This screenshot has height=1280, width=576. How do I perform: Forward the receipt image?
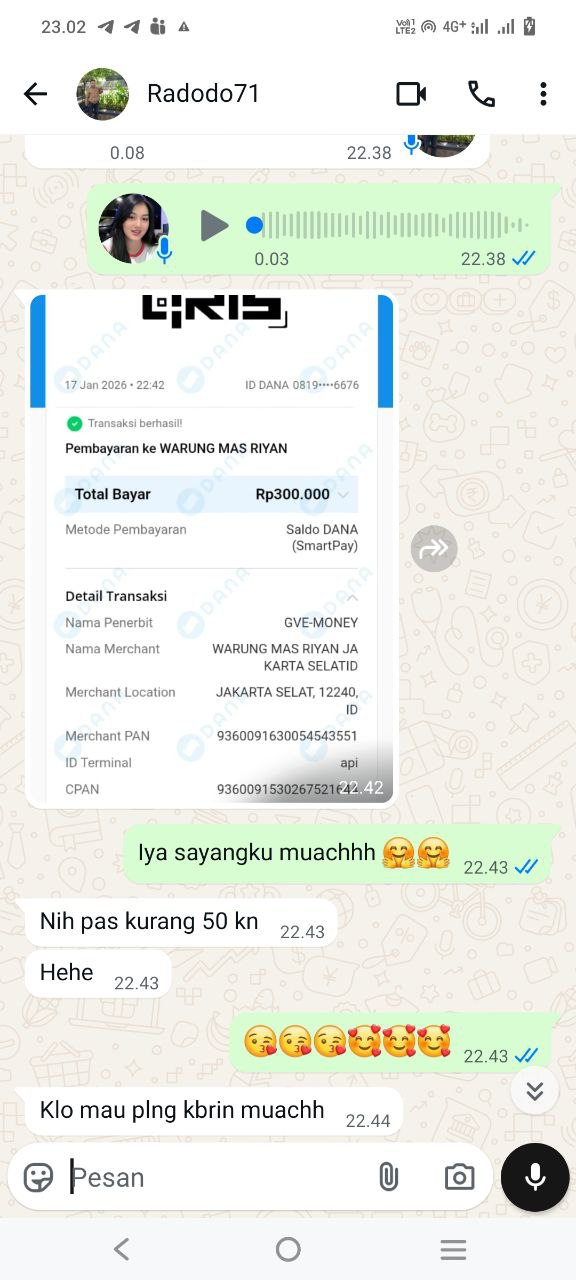tap(434, 549)
